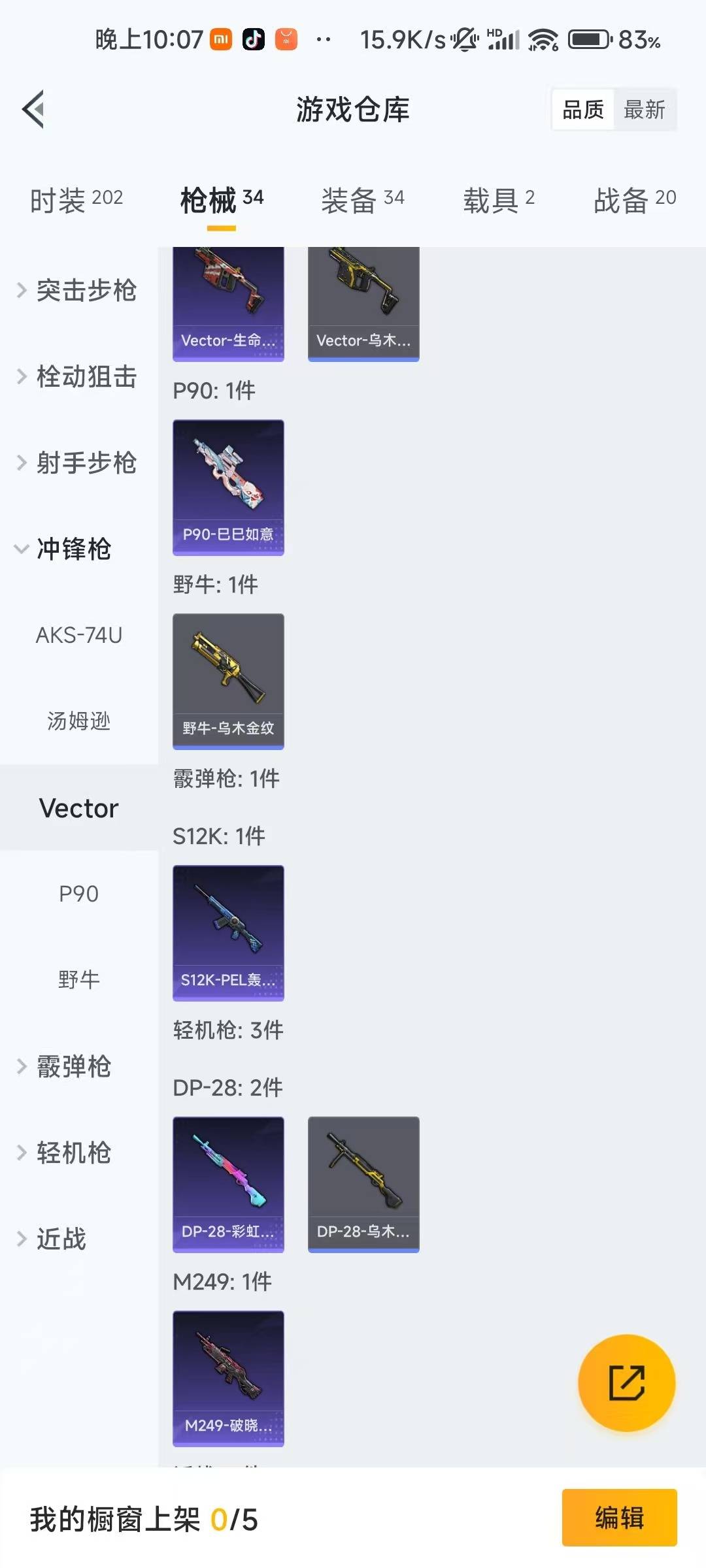View the 野牛-乌木金纹 shotgun skin

coord(228,679)
